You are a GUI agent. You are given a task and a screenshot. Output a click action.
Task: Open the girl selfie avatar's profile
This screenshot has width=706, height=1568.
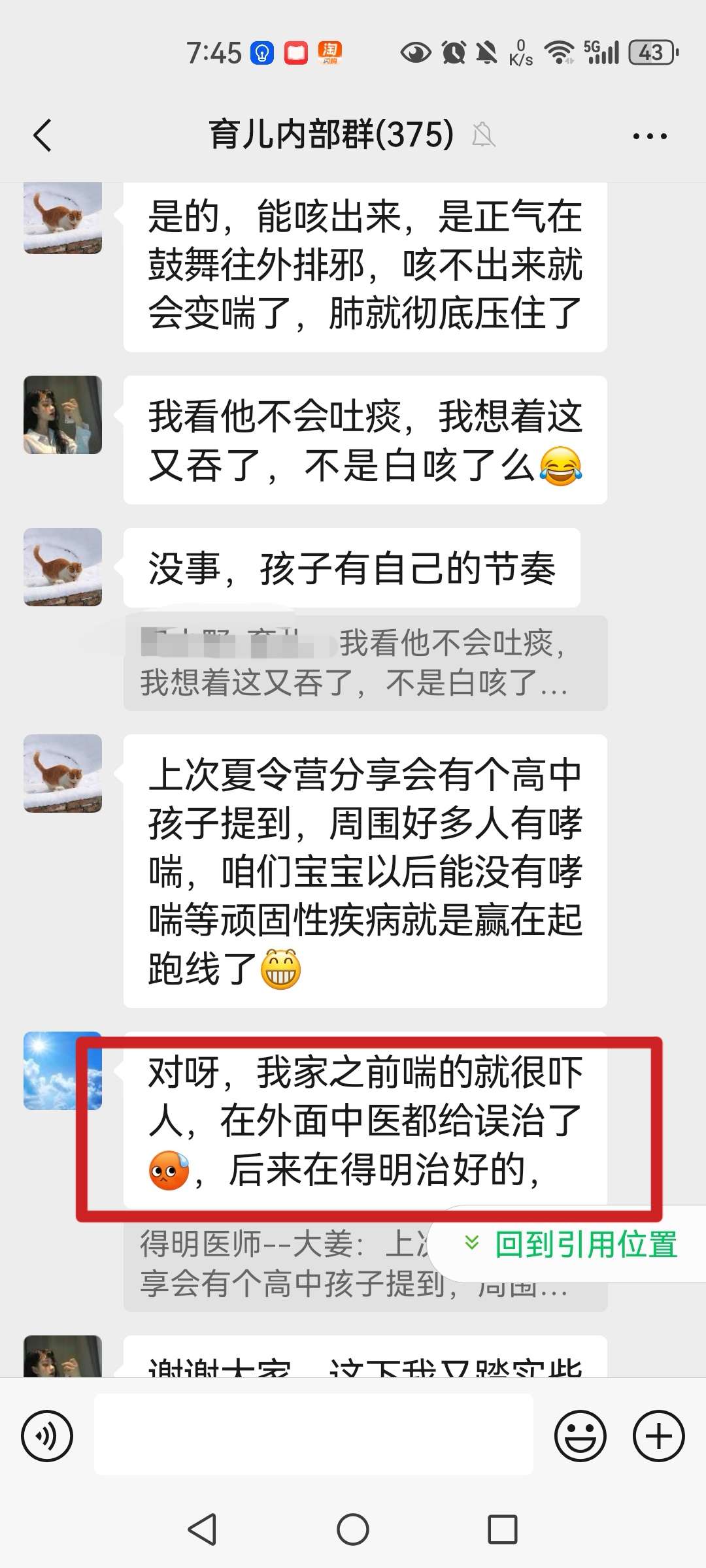point(63,415)
